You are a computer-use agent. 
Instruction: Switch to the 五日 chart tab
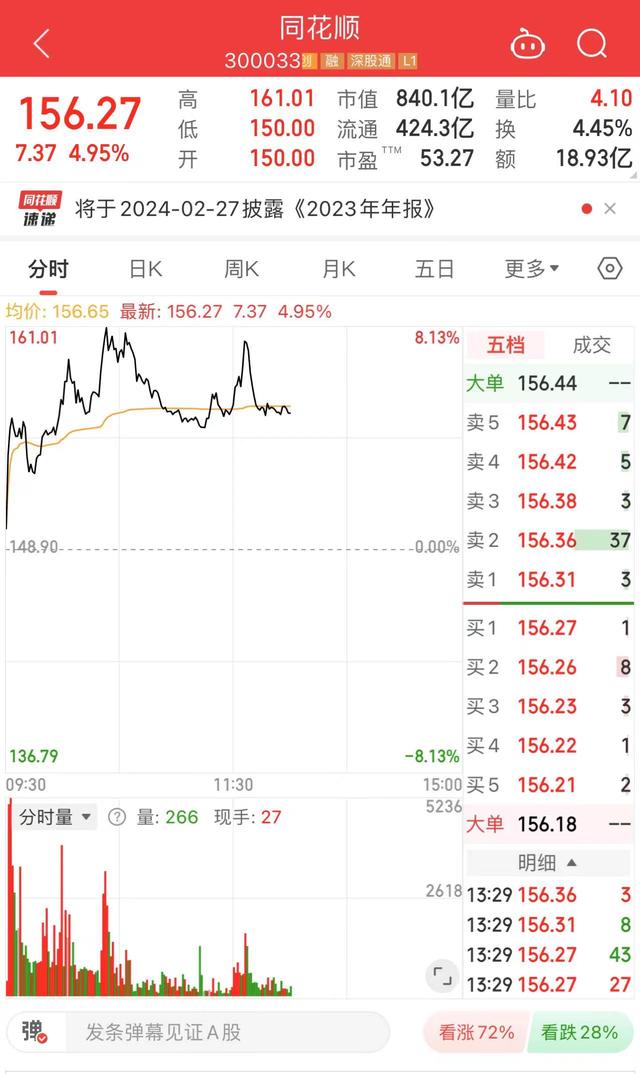tap(434, 269)
